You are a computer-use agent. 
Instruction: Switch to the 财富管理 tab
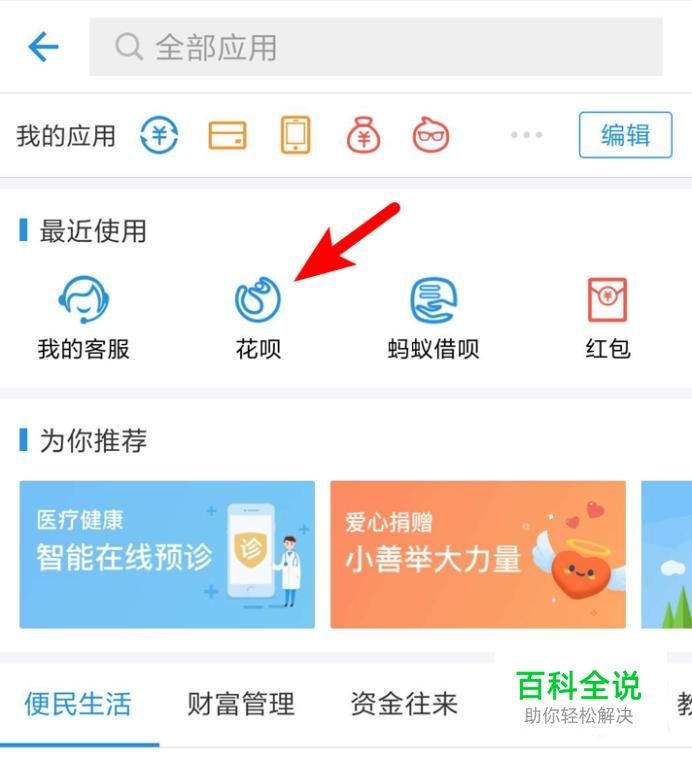[x=241, y=704]
